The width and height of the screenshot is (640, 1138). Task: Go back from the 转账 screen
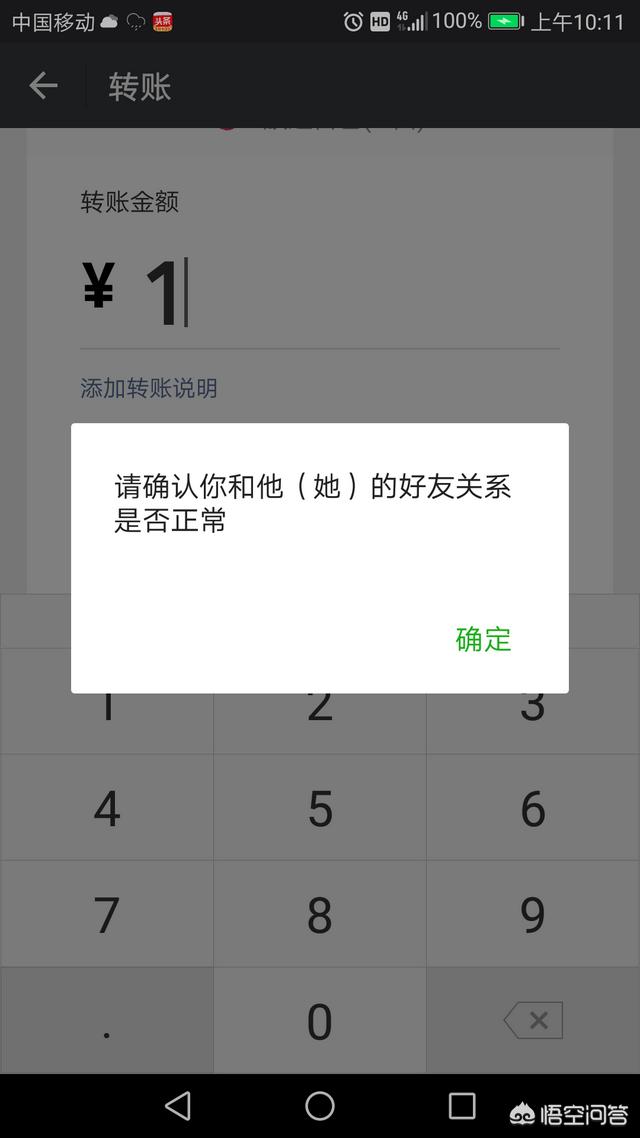point(43,86)
